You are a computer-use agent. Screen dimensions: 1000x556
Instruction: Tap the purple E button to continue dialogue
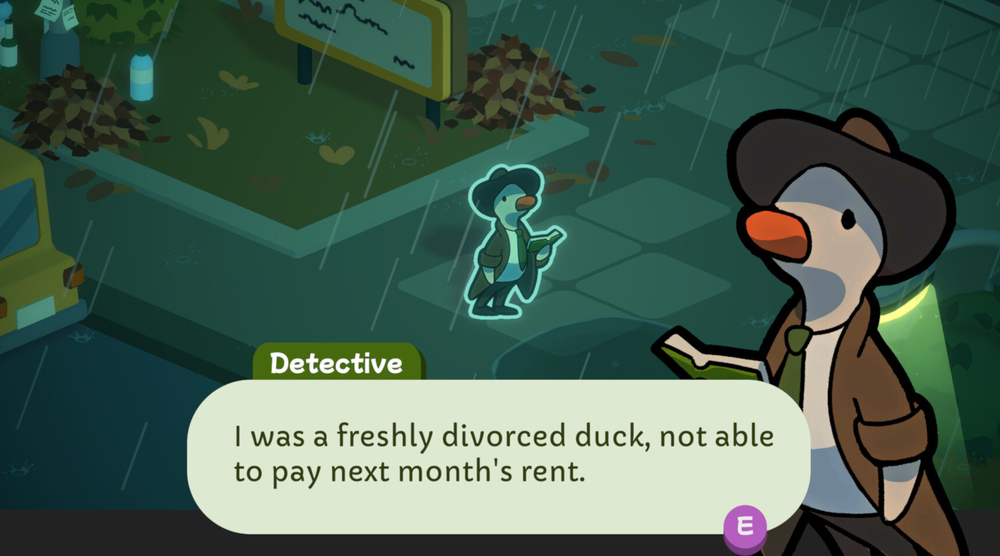coord(745,525)
